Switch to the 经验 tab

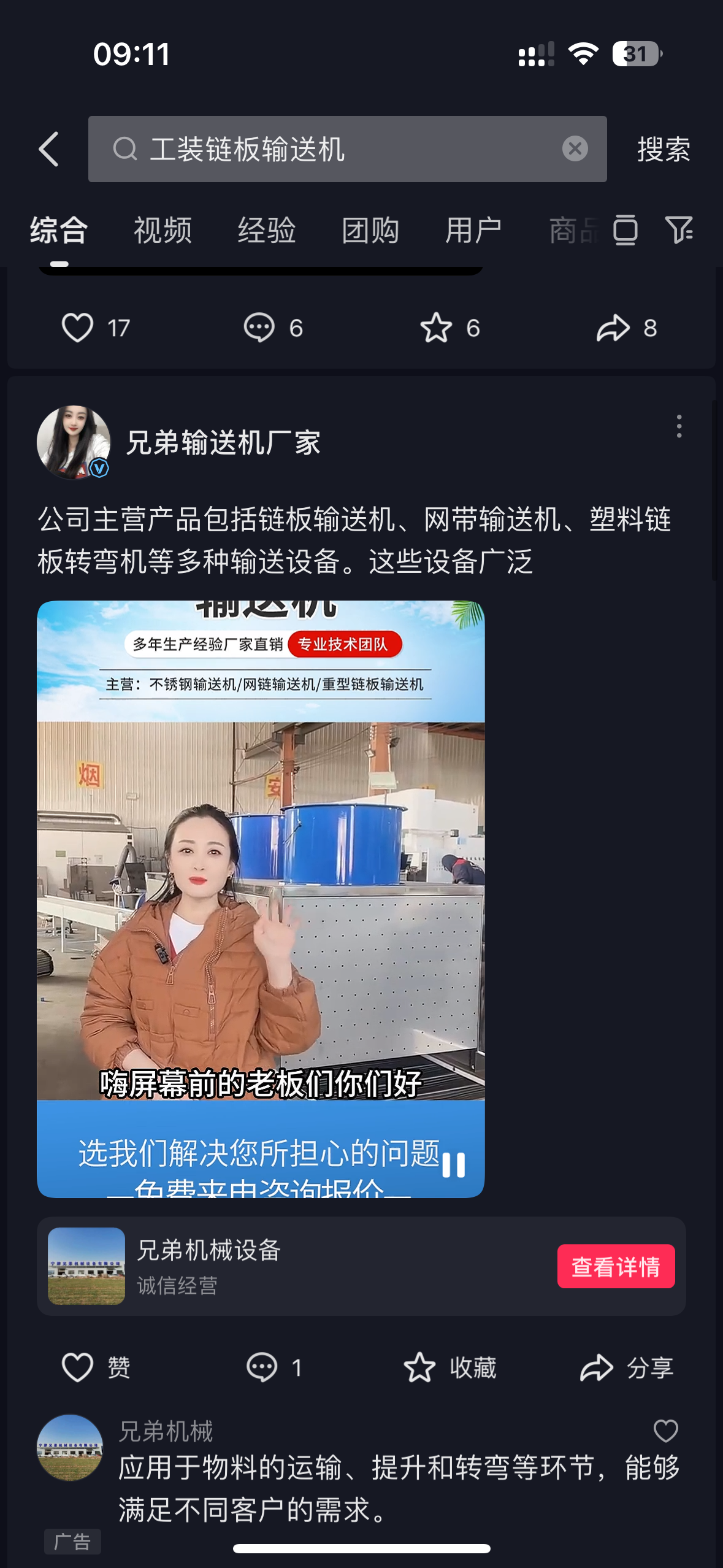[267, 231]
